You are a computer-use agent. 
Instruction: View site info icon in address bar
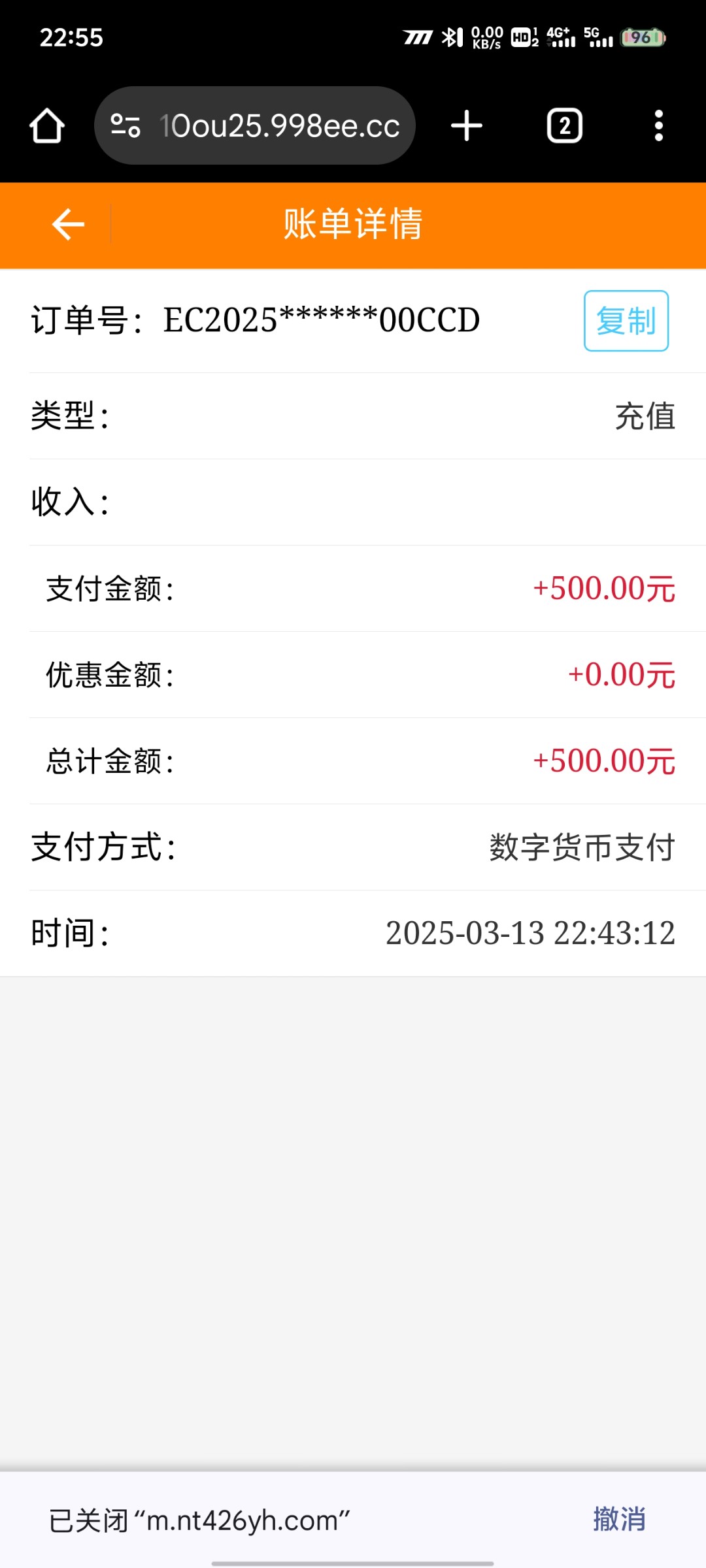tap(126, 125)
